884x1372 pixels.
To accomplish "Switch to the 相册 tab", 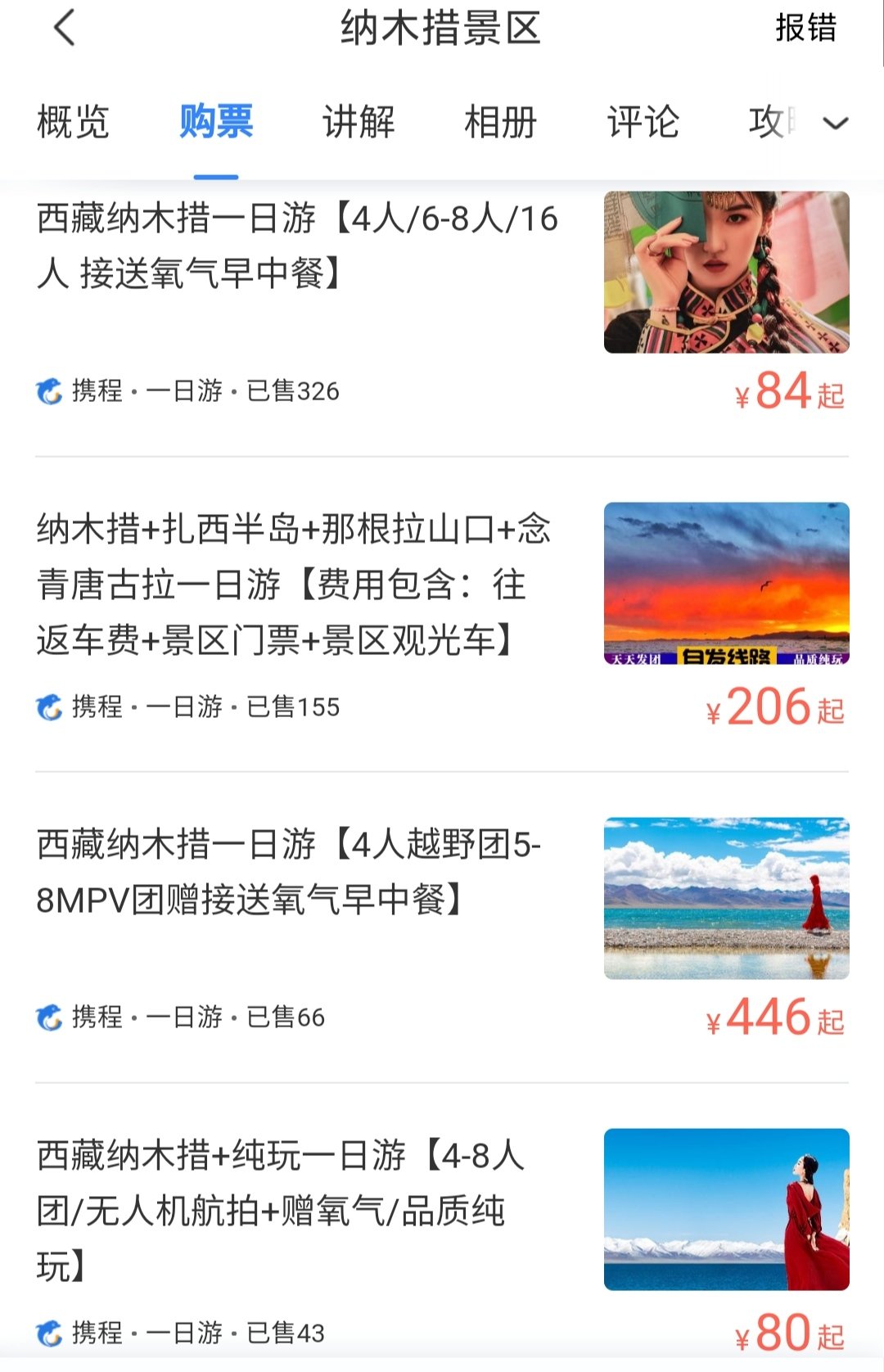I will (x=500, y=123).
